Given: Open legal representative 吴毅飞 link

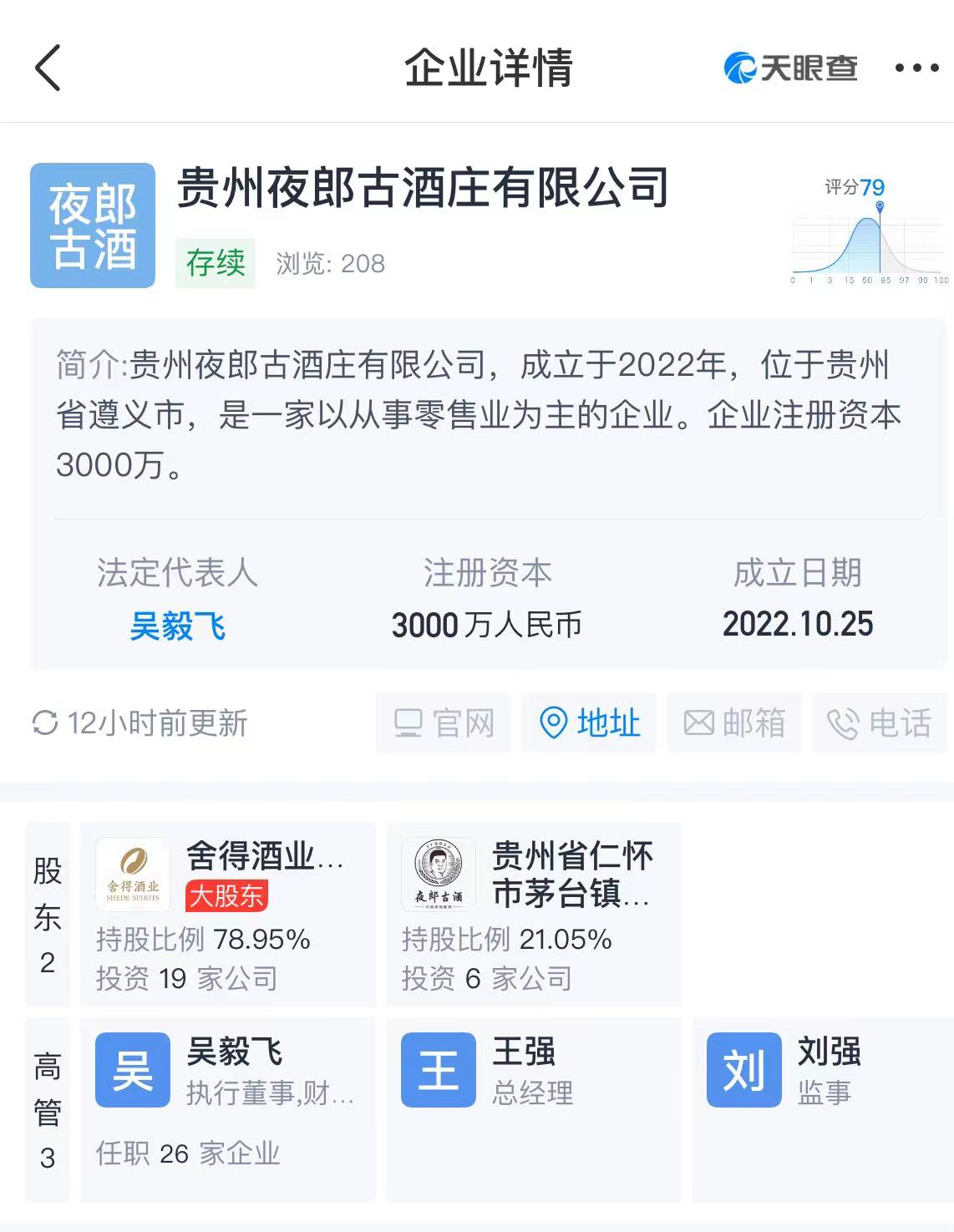Looking at the screenshot, I should click(177, 626).
